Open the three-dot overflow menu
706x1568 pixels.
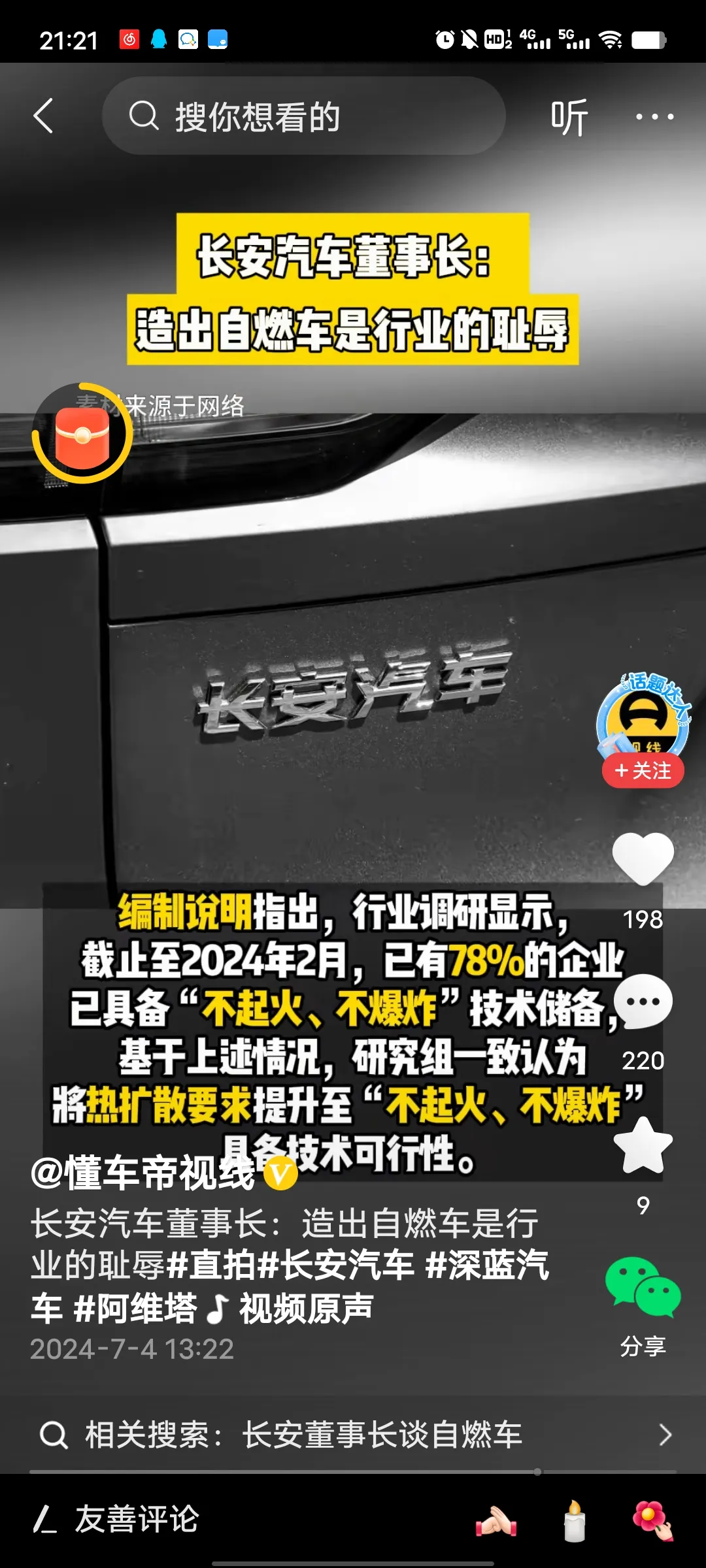(654, 117)
